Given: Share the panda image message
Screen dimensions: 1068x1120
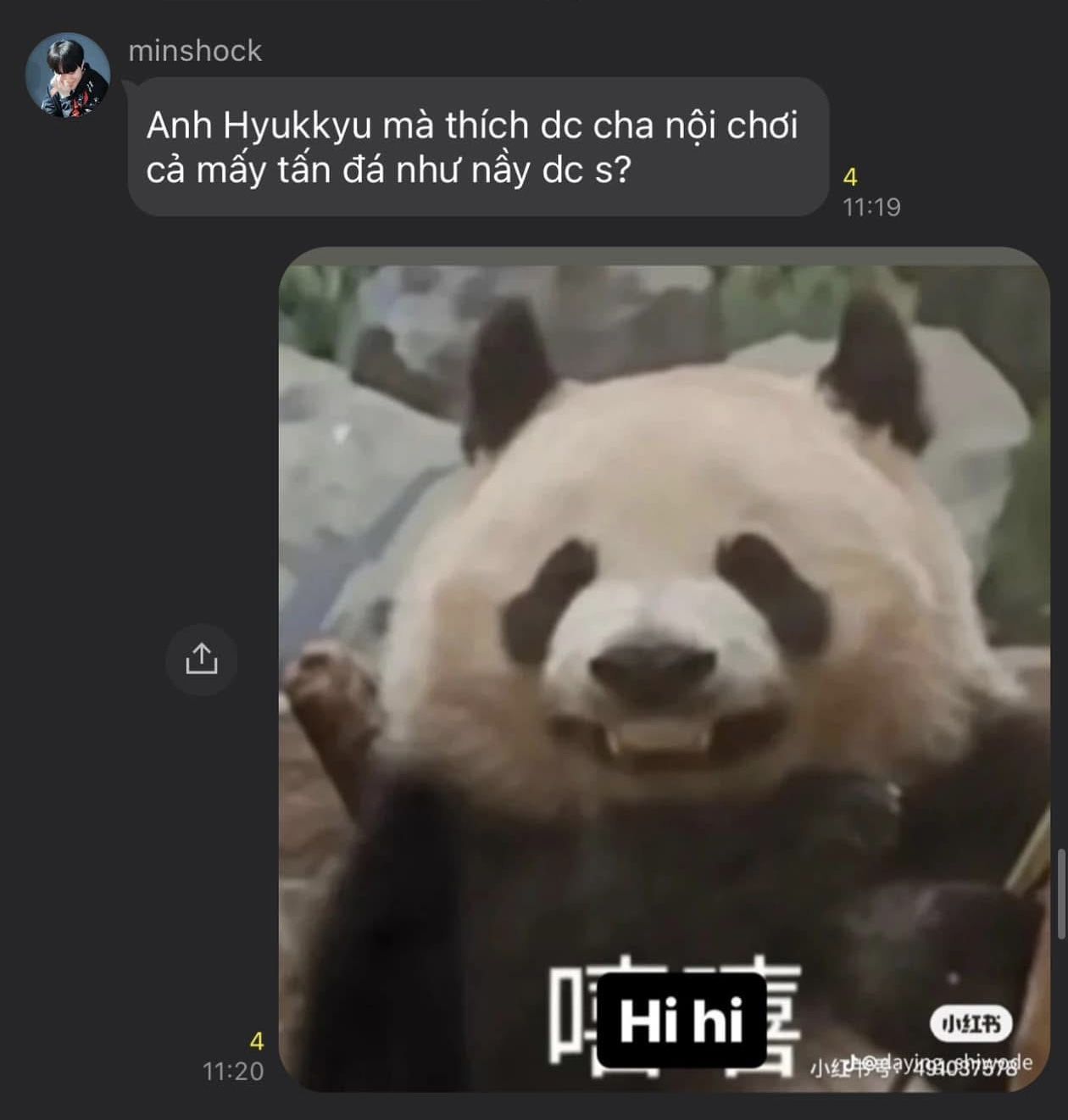Looking at the screenshot, I should pyautogui.click(x=202, y=660).
